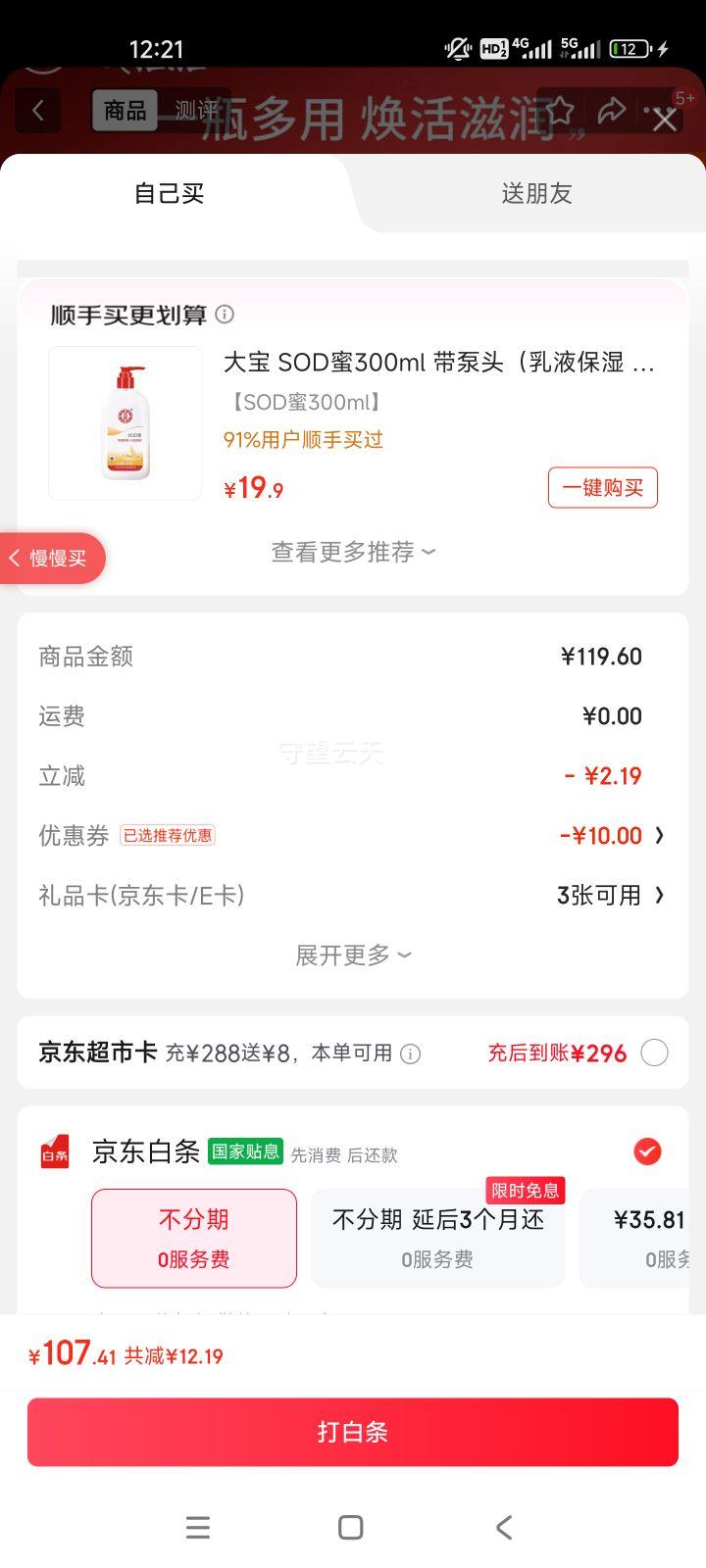706x1568 pixels.
Task: Open the 优惠券 coupon list
Action: [659, 836]
